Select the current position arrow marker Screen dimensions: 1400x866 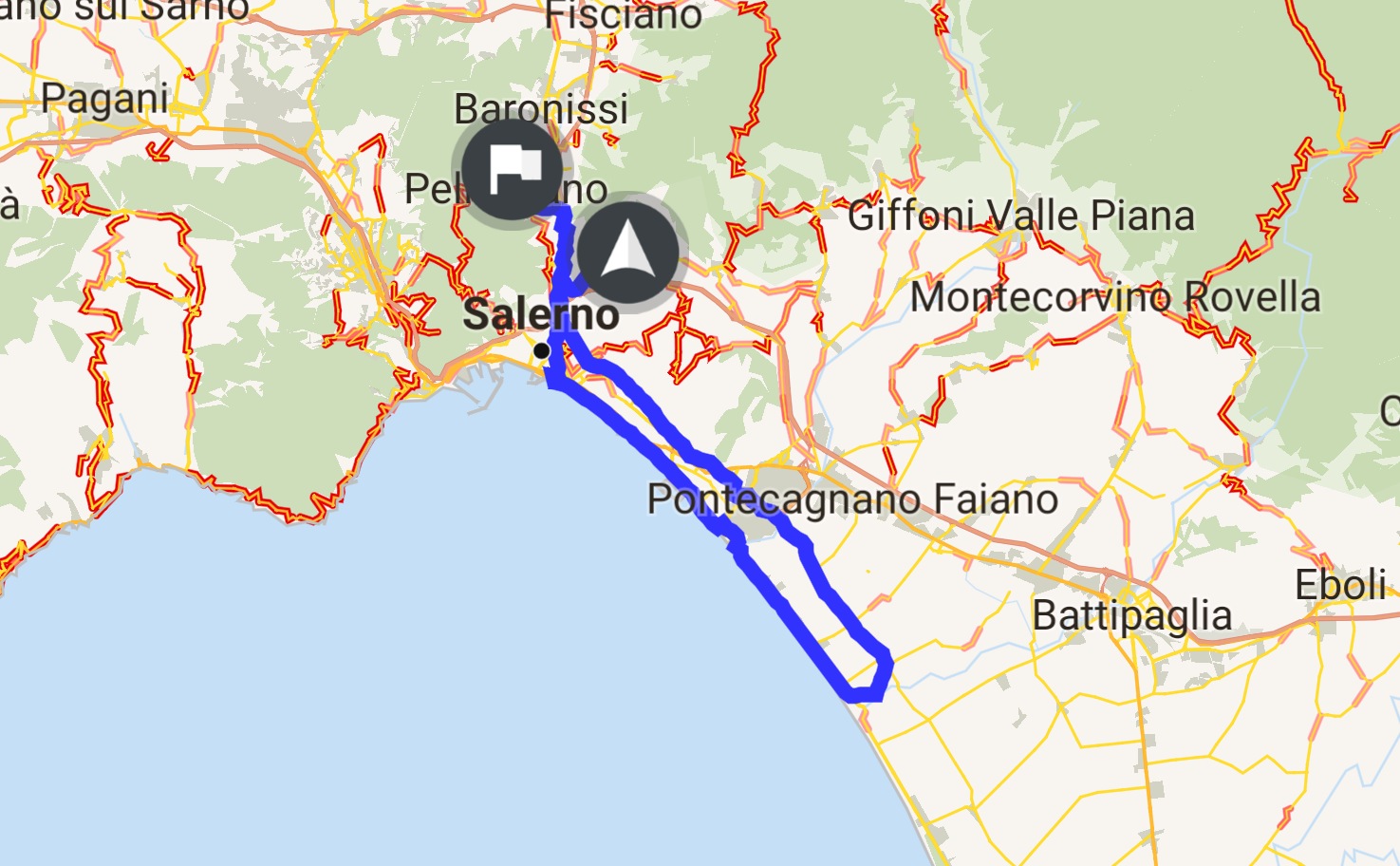[x=626, y=252]
